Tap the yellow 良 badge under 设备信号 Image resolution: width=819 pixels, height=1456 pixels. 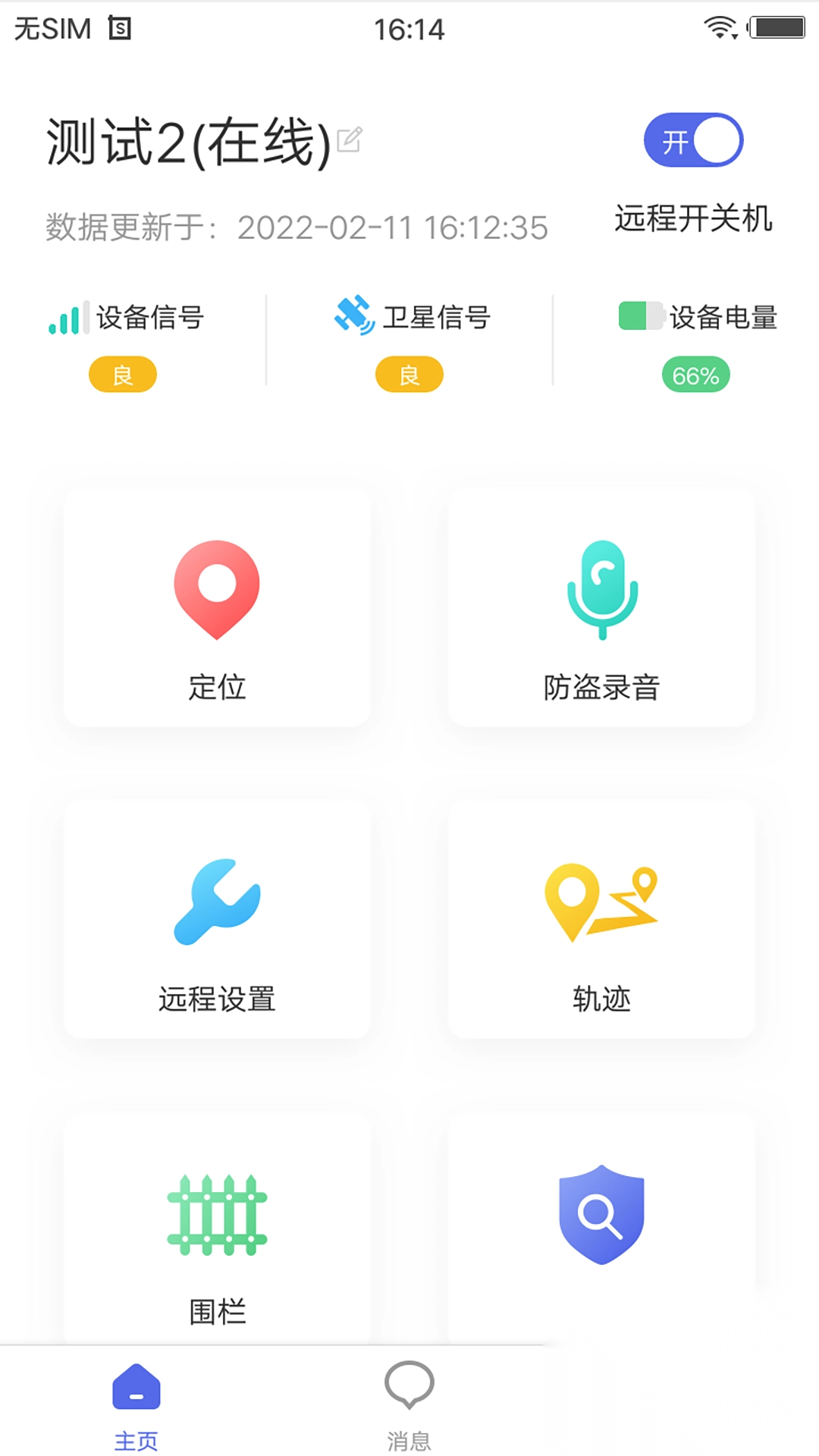click(x=122, y=374)
